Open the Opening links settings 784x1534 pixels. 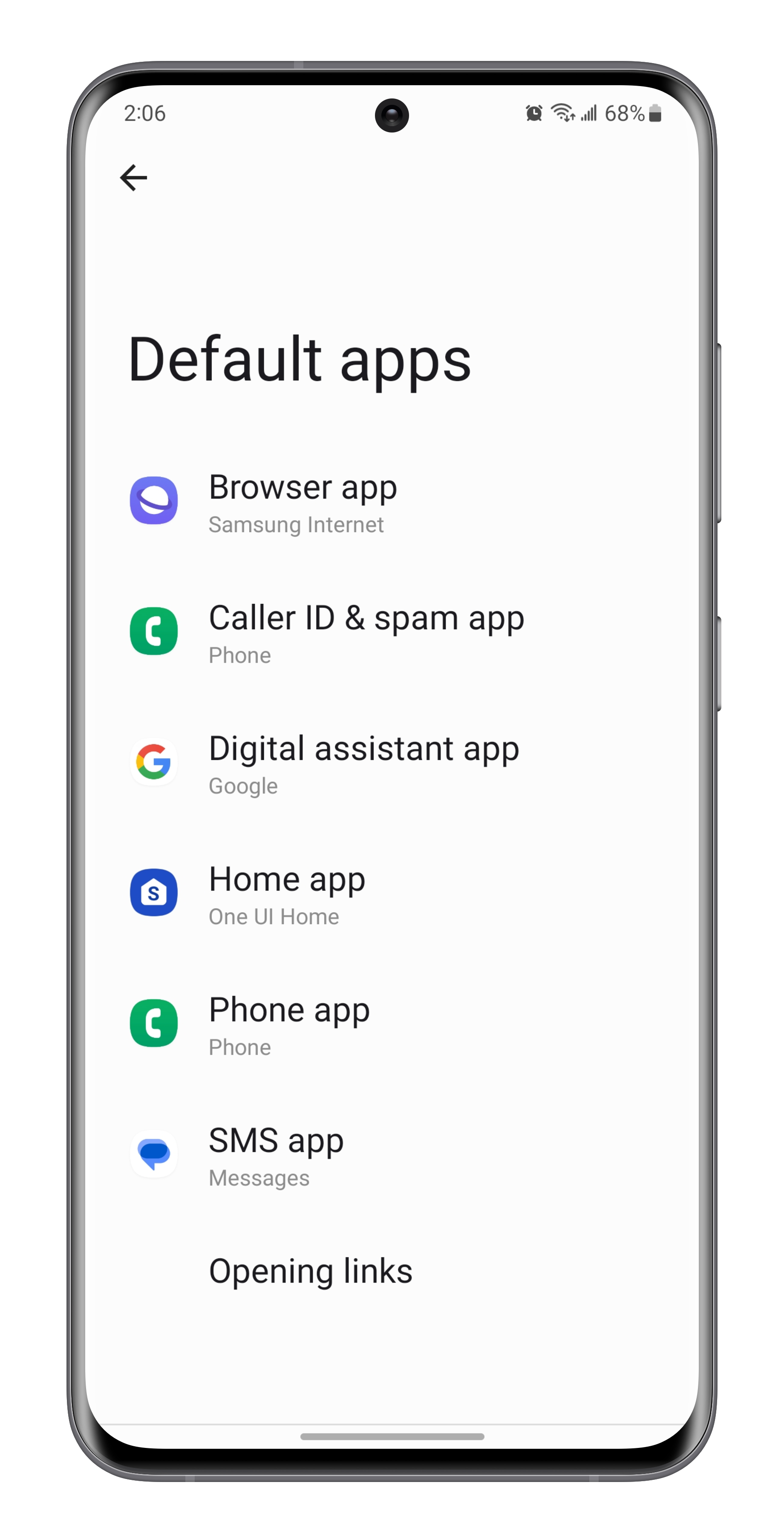coord(310,1271)
